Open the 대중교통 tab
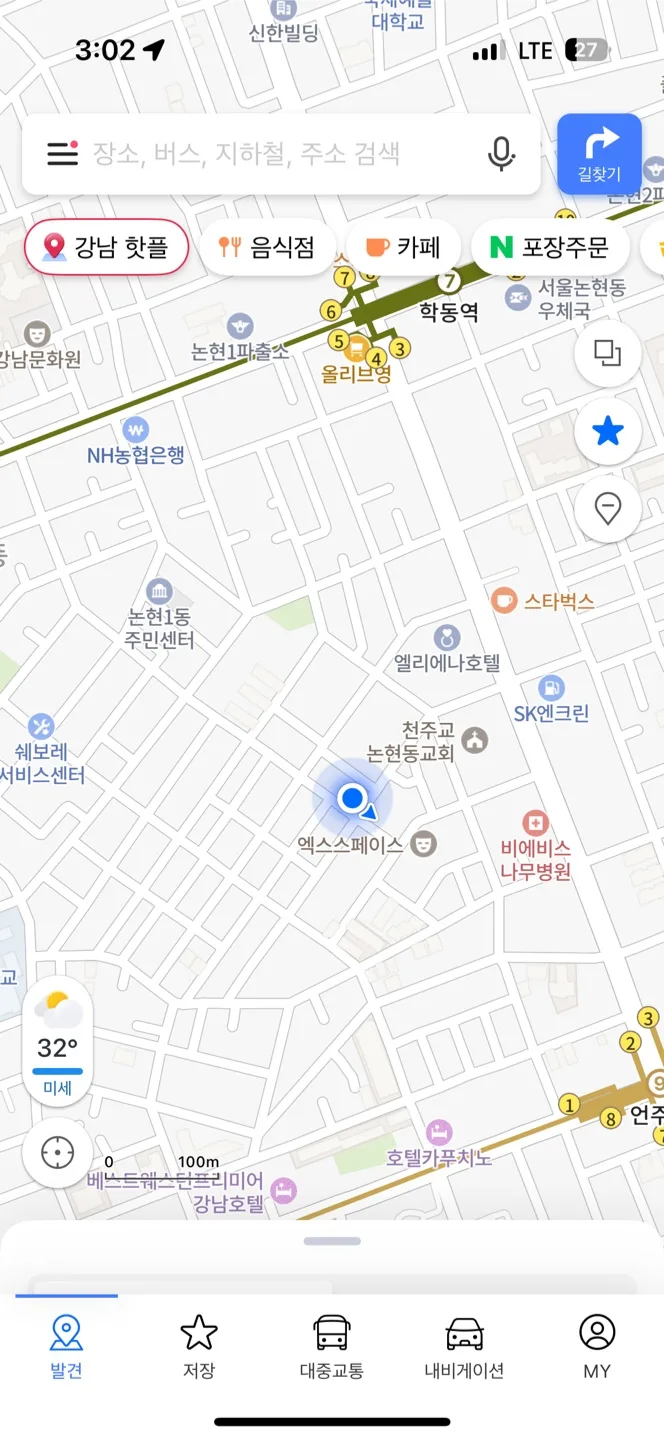The width and height of the screenshot is (664, 1440). click(x=331, y=1346)
